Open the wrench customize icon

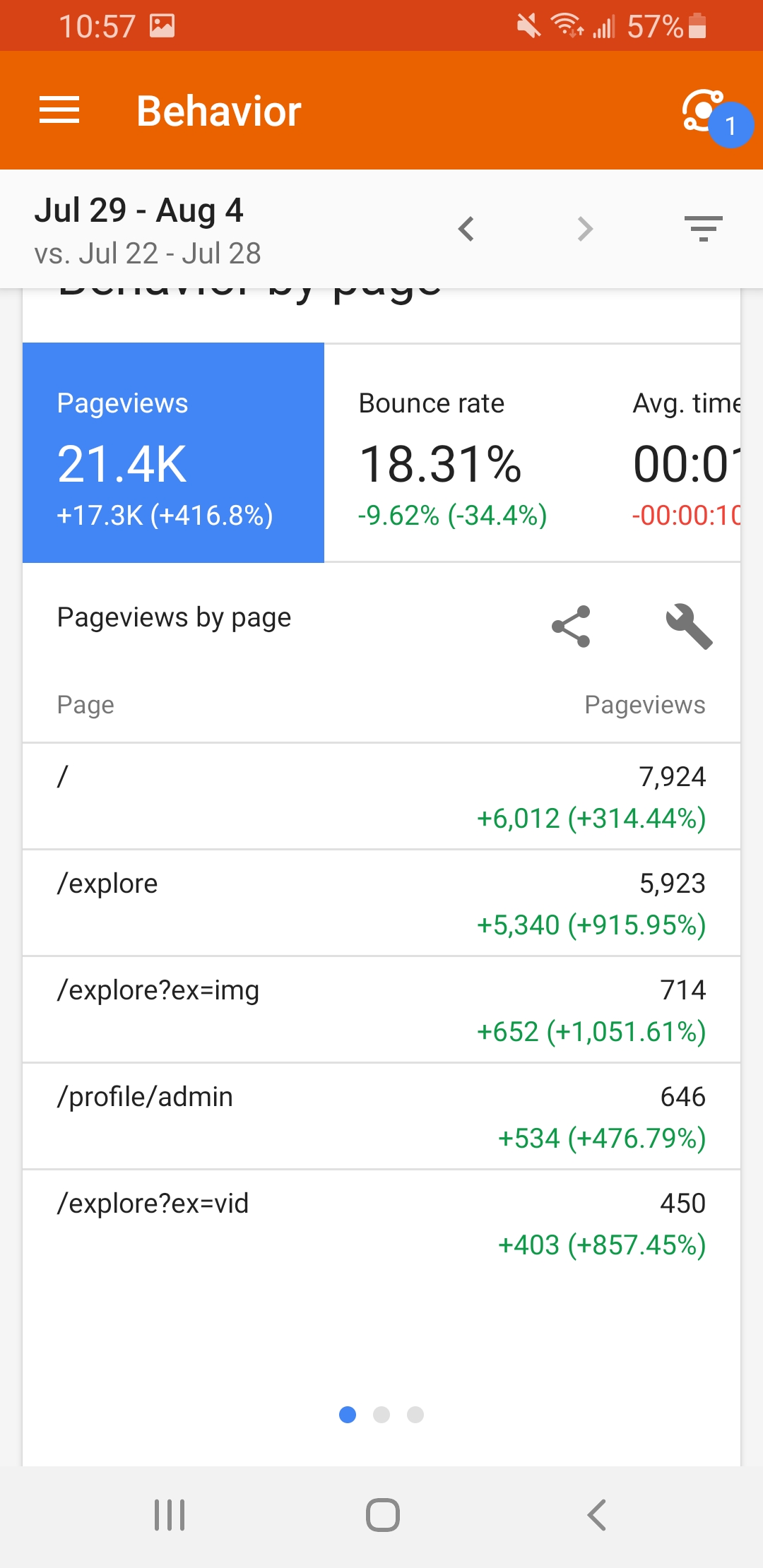[689, 626]
